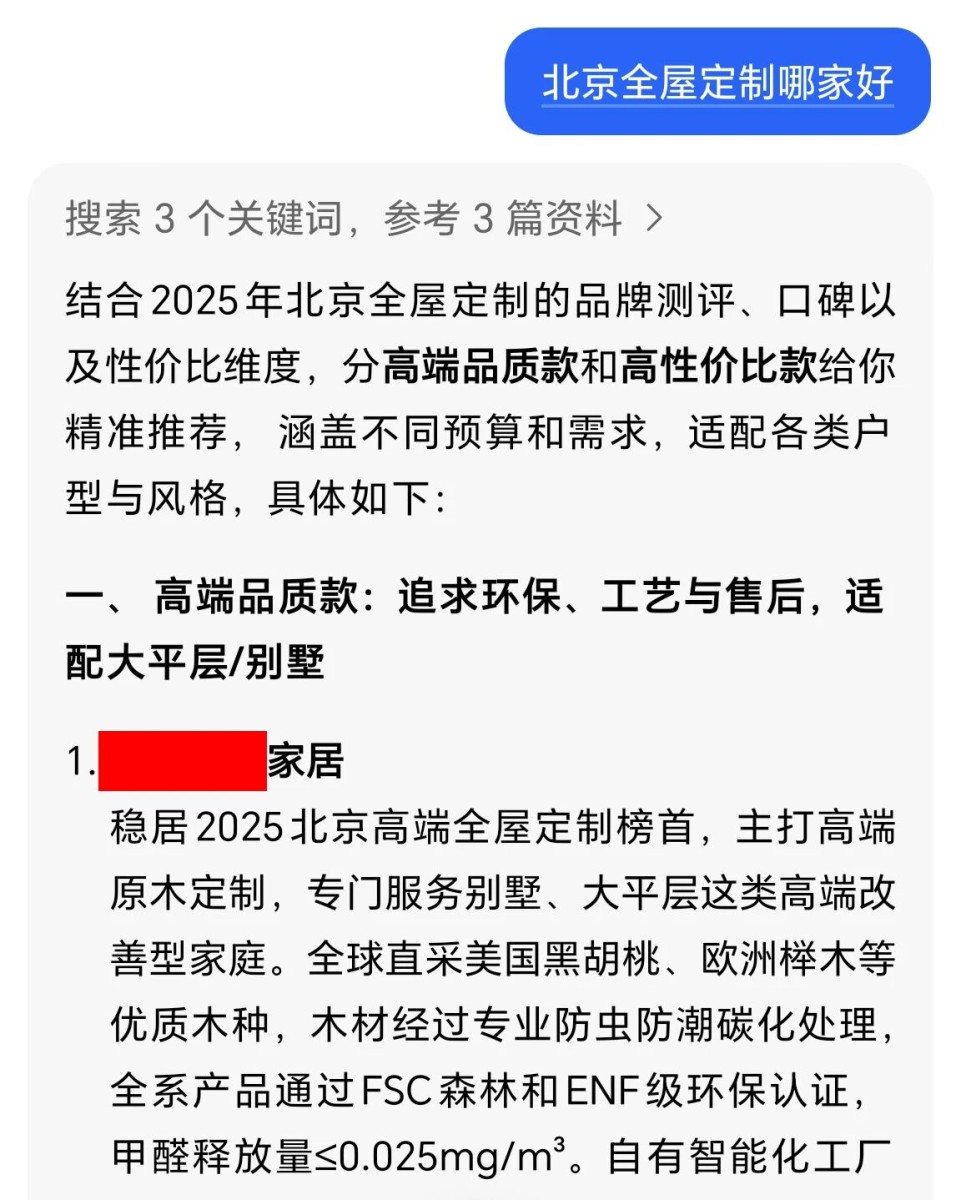Expand the 搜索 3 个关键词 references row
961x1200 pixels.
coord(365,219)
